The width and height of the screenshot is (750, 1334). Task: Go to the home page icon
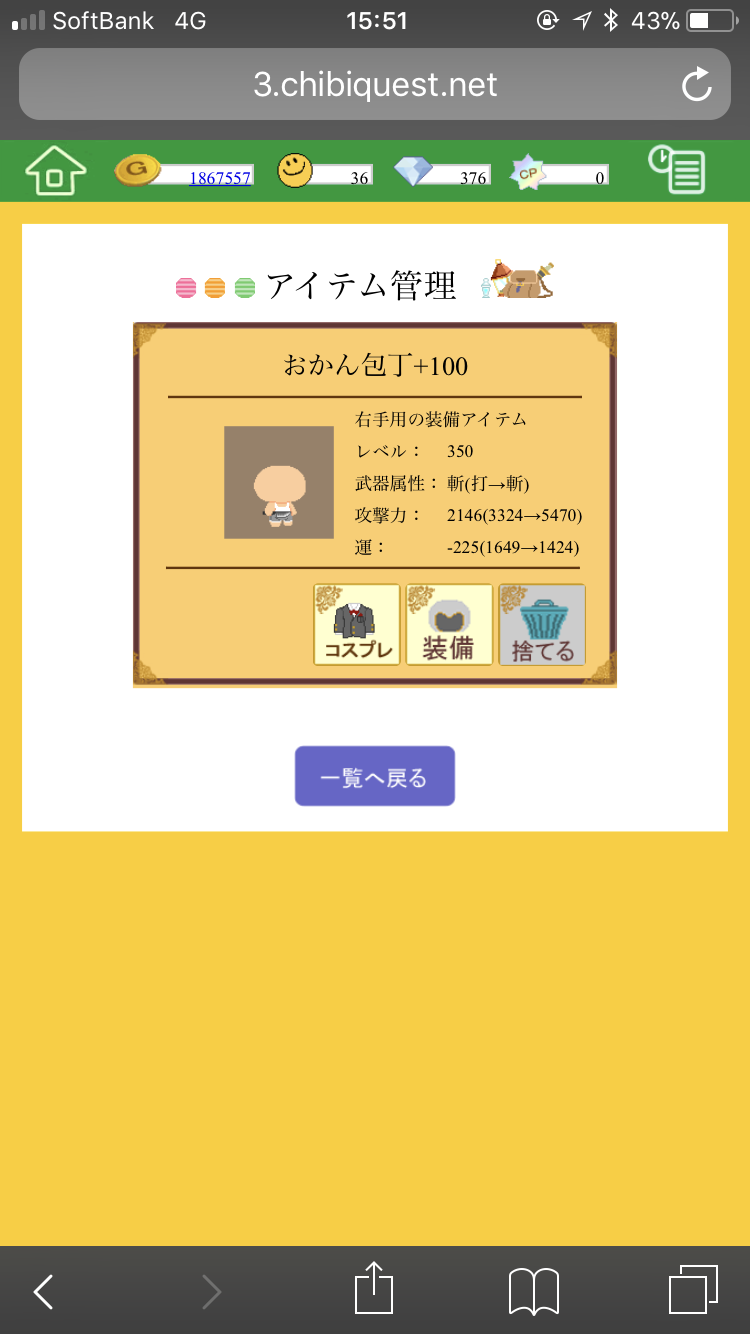[55, 171]
